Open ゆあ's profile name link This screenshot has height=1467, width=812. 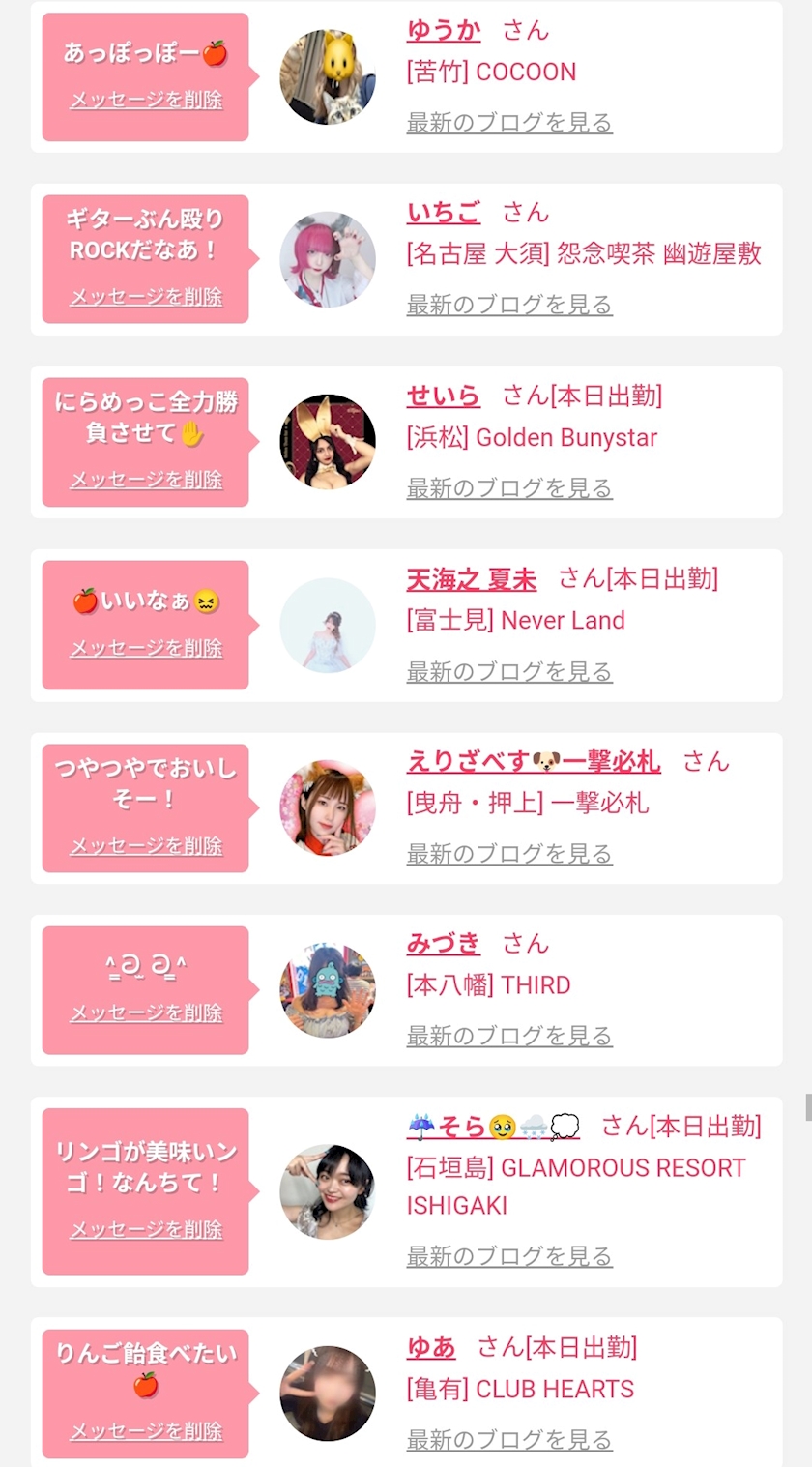(431, 1347)
